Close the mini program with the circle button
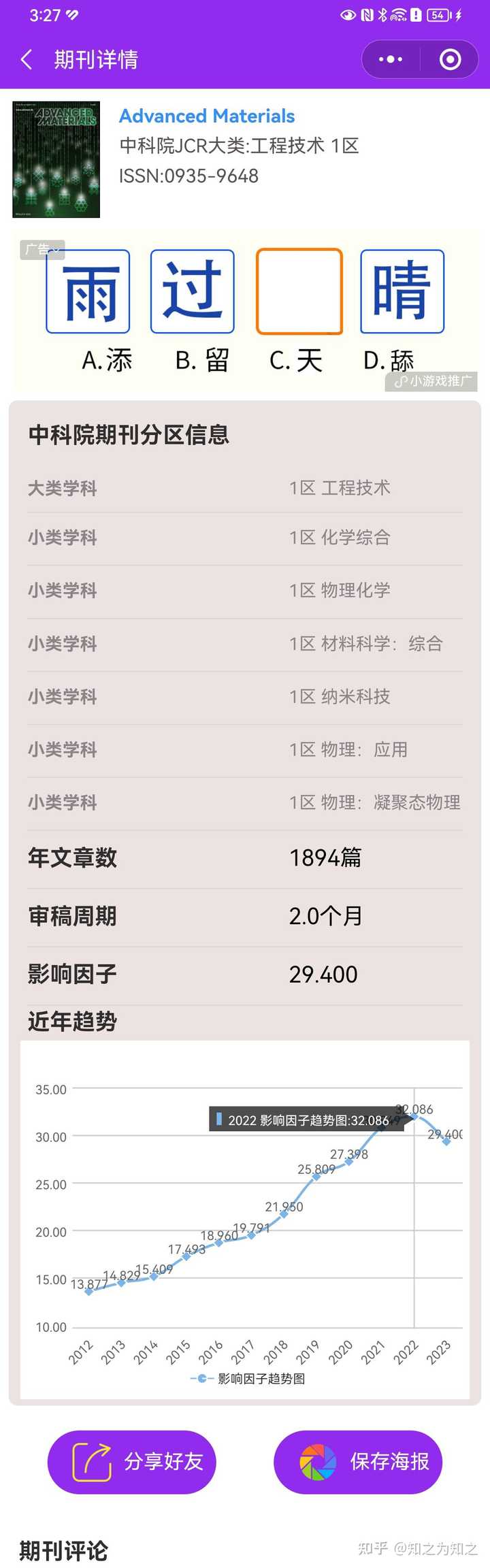This screenshot has width=490, height=1568. pos(450,60)
